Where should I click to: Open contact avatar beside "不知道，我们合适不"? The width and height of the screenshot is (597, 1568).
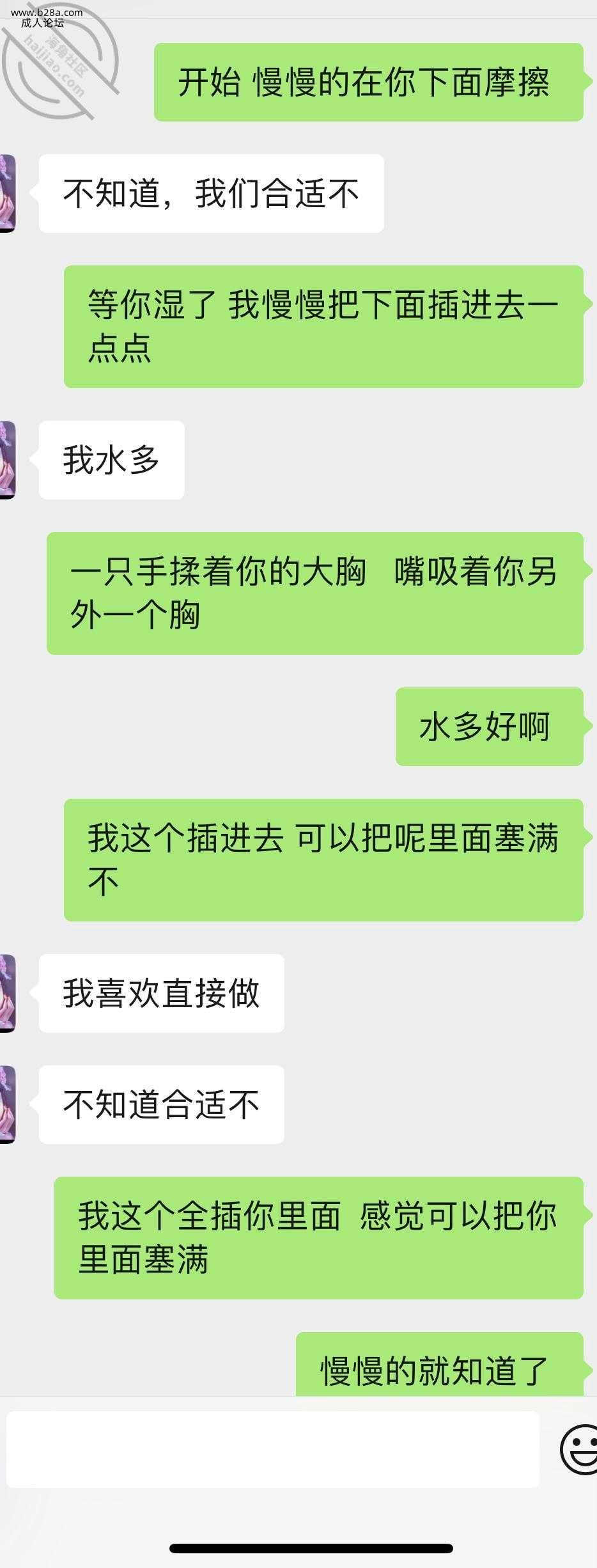pos(7,193)
